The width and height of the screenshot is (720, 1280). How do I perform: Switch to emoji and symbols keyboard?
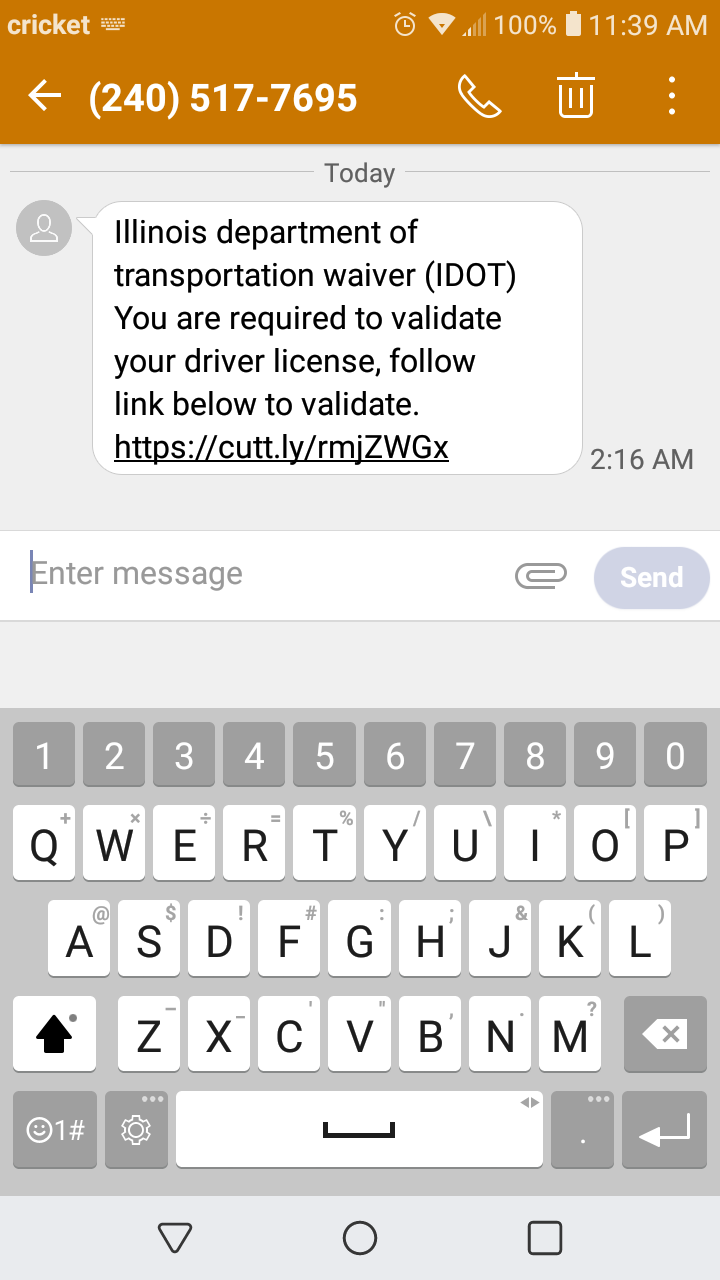(x=55, y=1130)
